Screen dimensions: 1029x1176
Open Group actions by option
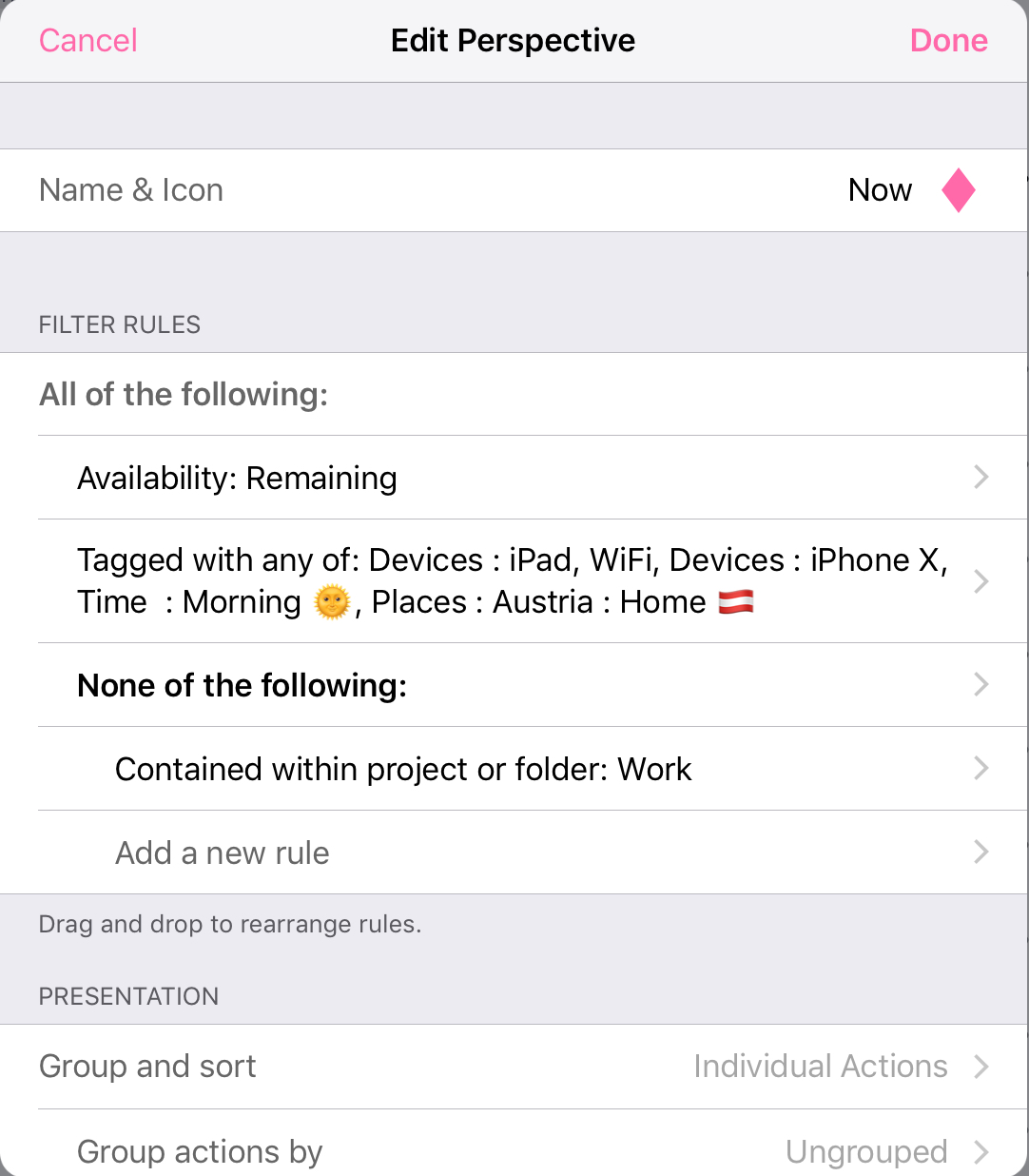[x=514, y=1151]
